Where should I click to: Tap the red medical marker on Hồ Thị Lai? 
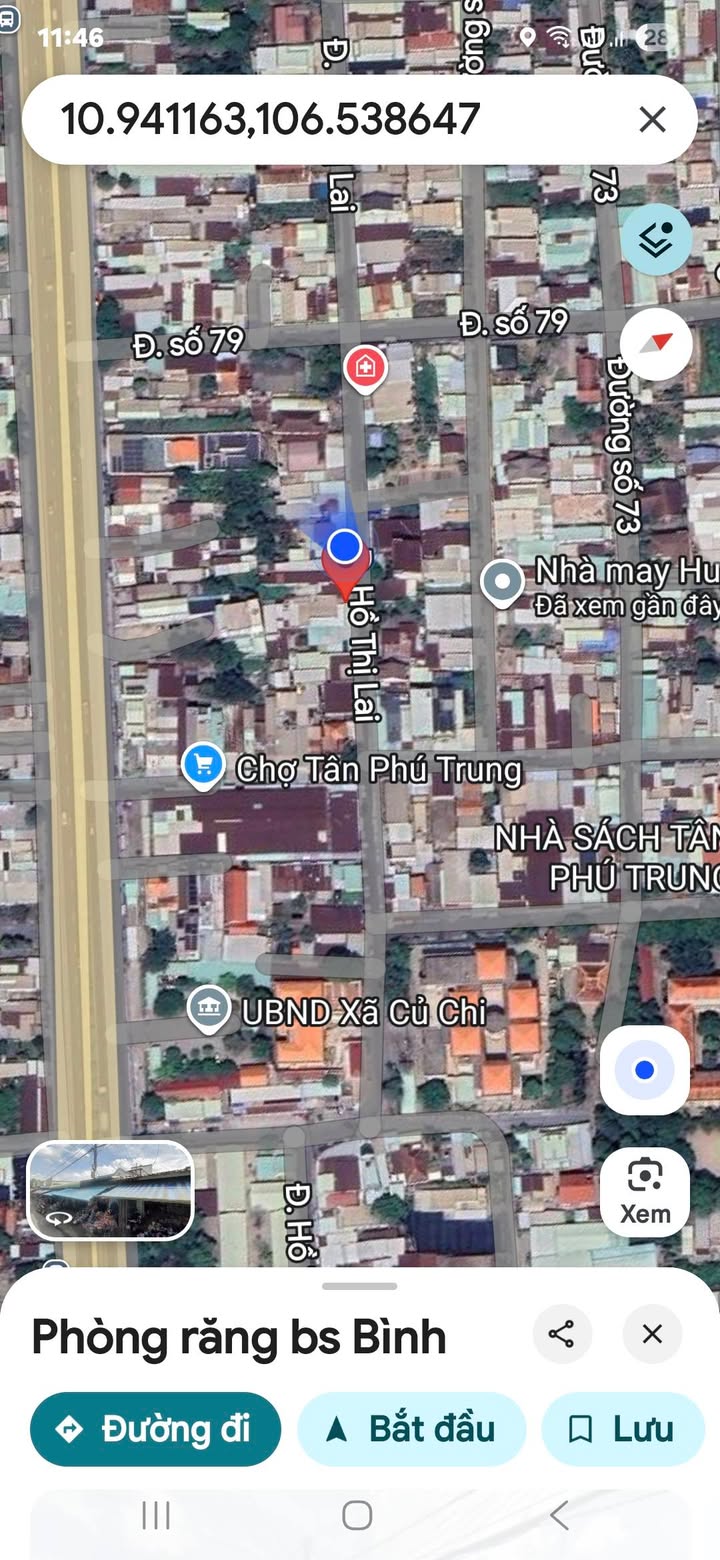point(366,368)
